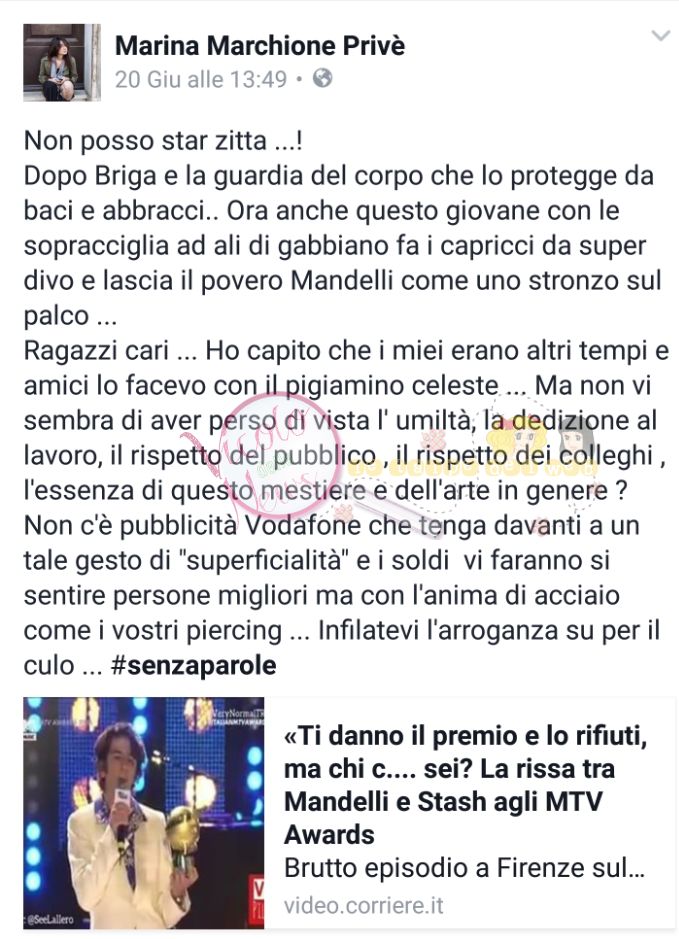The image size is (679, 939).
Task: Expand the post options chevron
Action: pyautogui.click(x=660, y=37)
